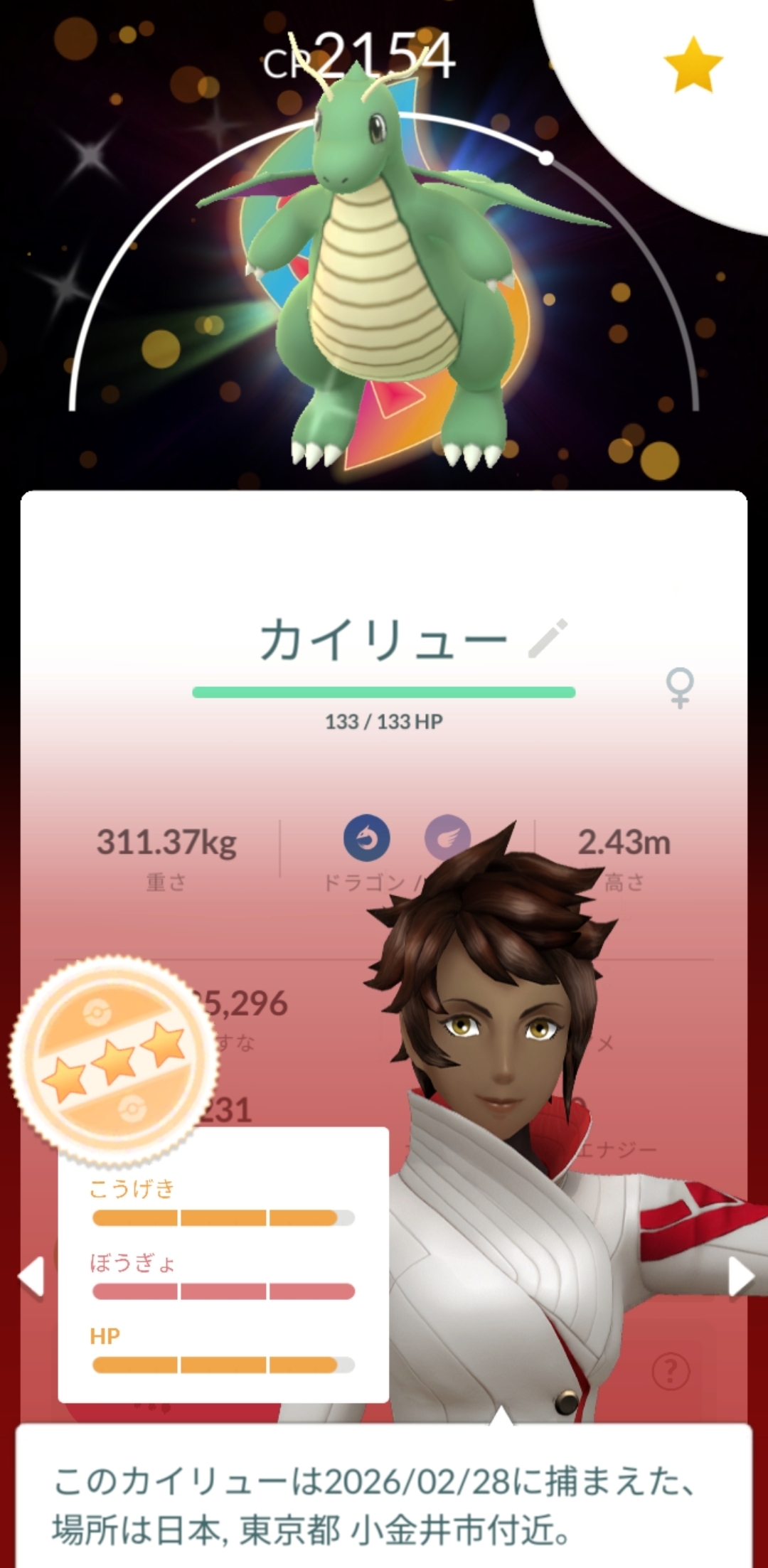Go to the previous Pokémon with left arrow
This screenshot has width=768, height=1568.
pos(31,1276)
